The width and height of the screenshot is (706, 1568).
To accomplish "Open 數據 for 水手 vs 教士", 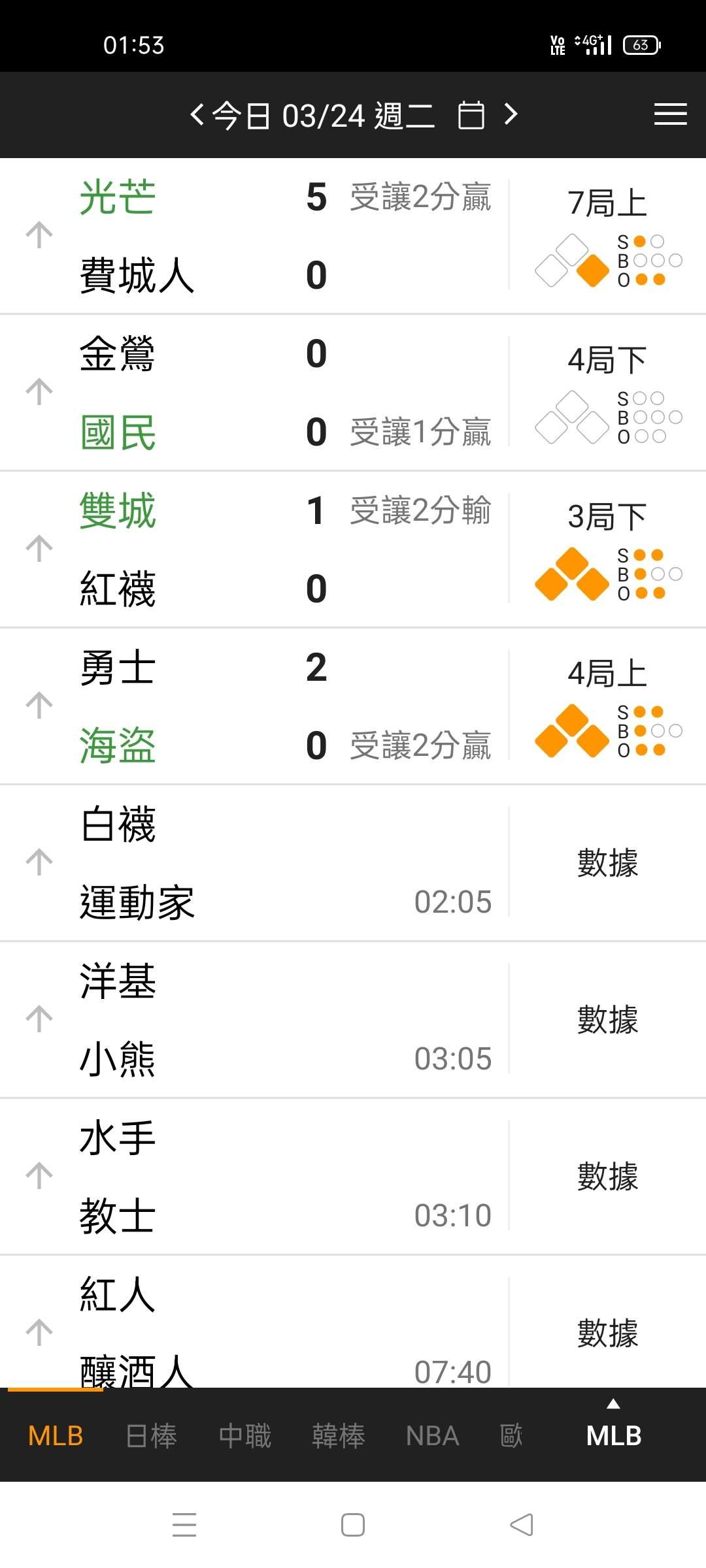I will tap(607, 1177).
